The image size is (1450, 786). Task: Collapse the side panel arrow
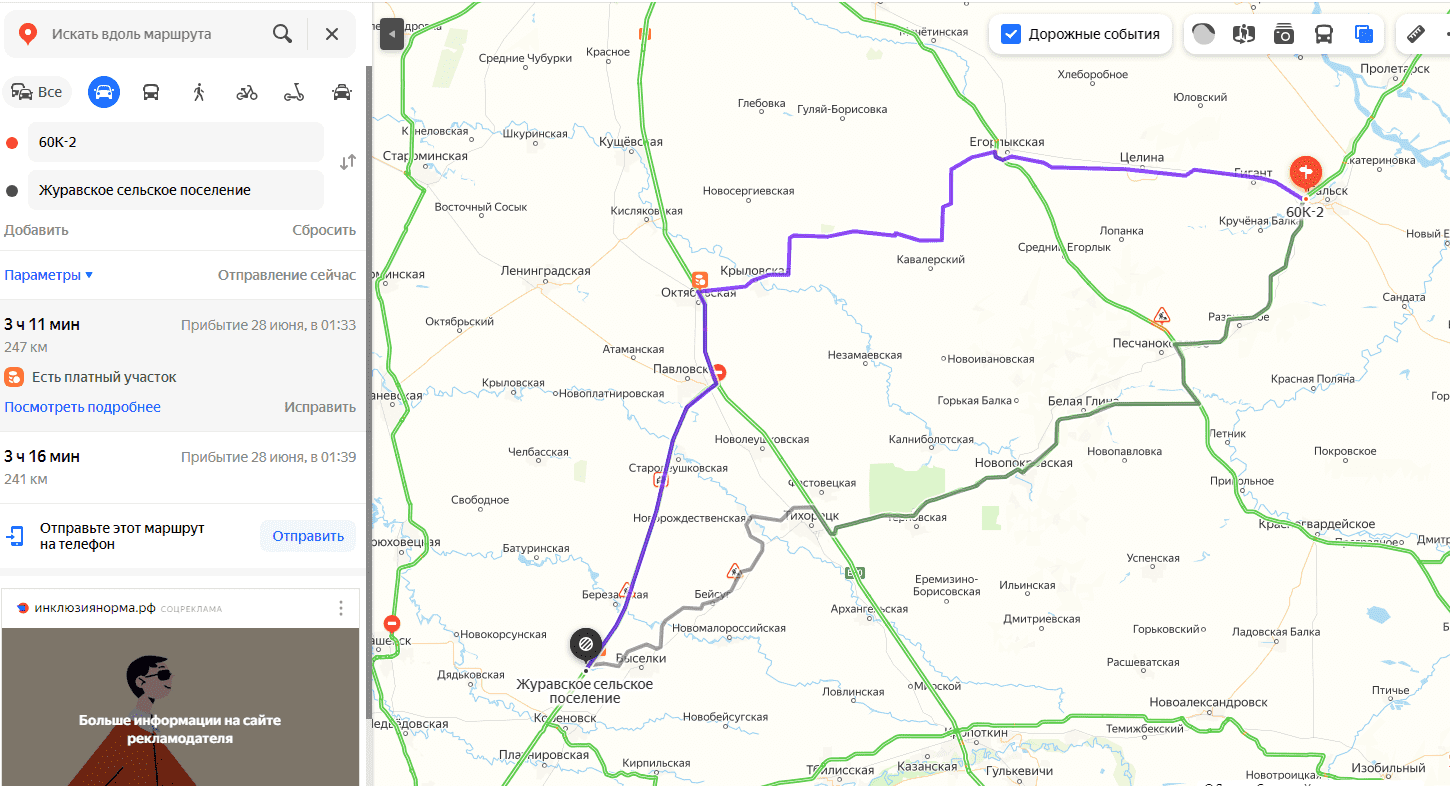(391, 34)
